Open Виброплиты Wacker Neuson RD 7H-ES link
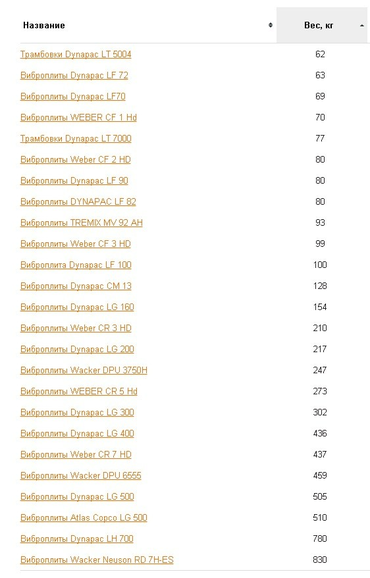 (x=97, y=559)
